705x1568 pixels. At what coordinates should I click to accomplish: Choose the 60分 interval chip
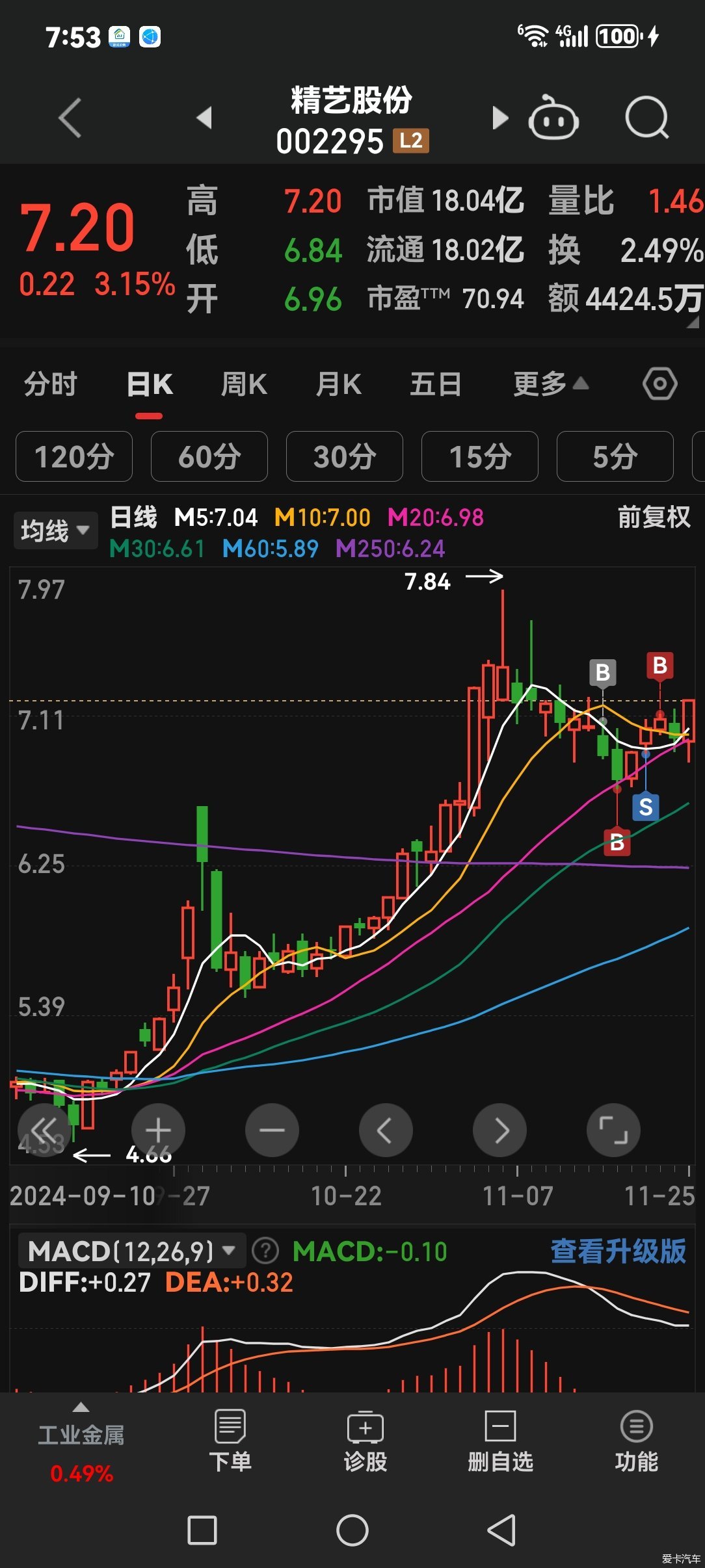209,456
